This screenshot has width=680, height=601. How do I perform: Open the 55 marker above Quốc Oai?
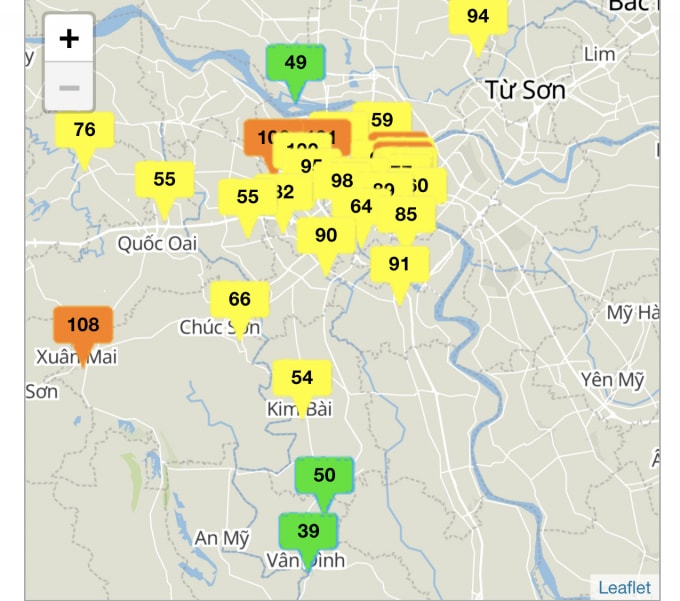[x=165, y=180]
